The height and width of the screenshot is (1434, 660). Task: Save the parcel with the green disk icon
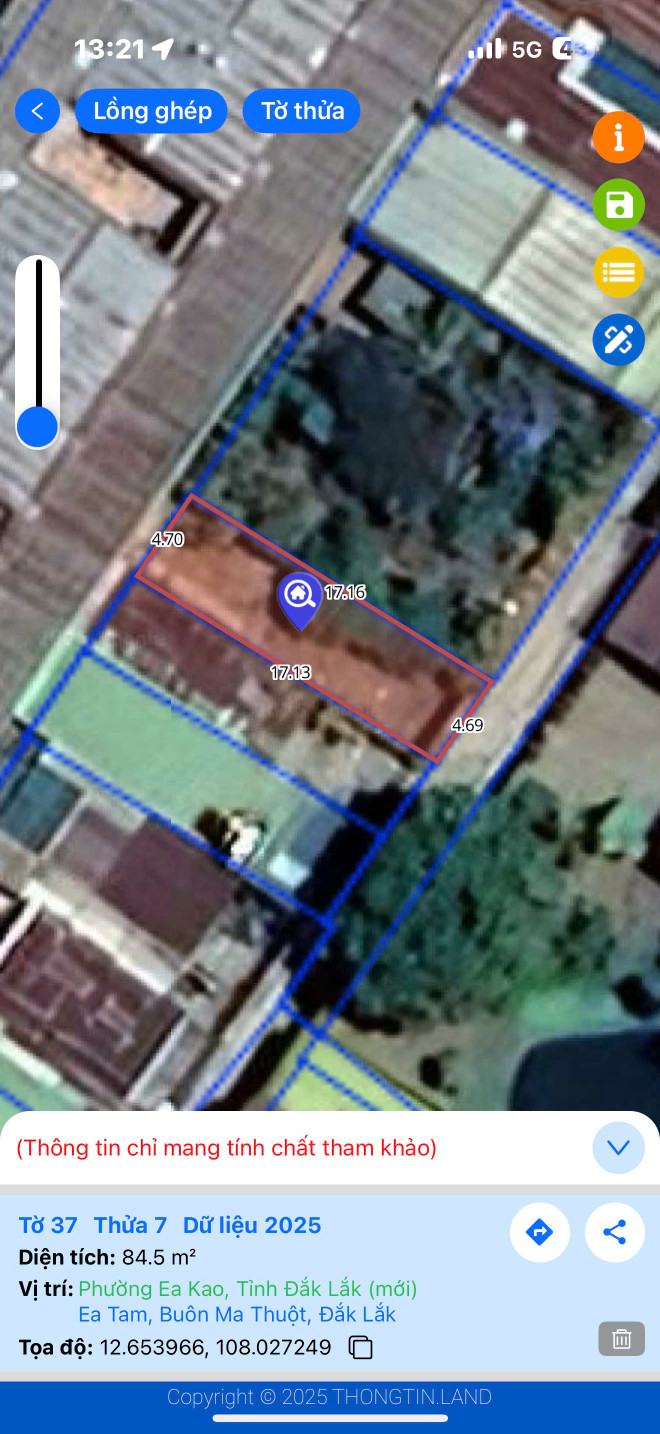(x=618, y=206)
